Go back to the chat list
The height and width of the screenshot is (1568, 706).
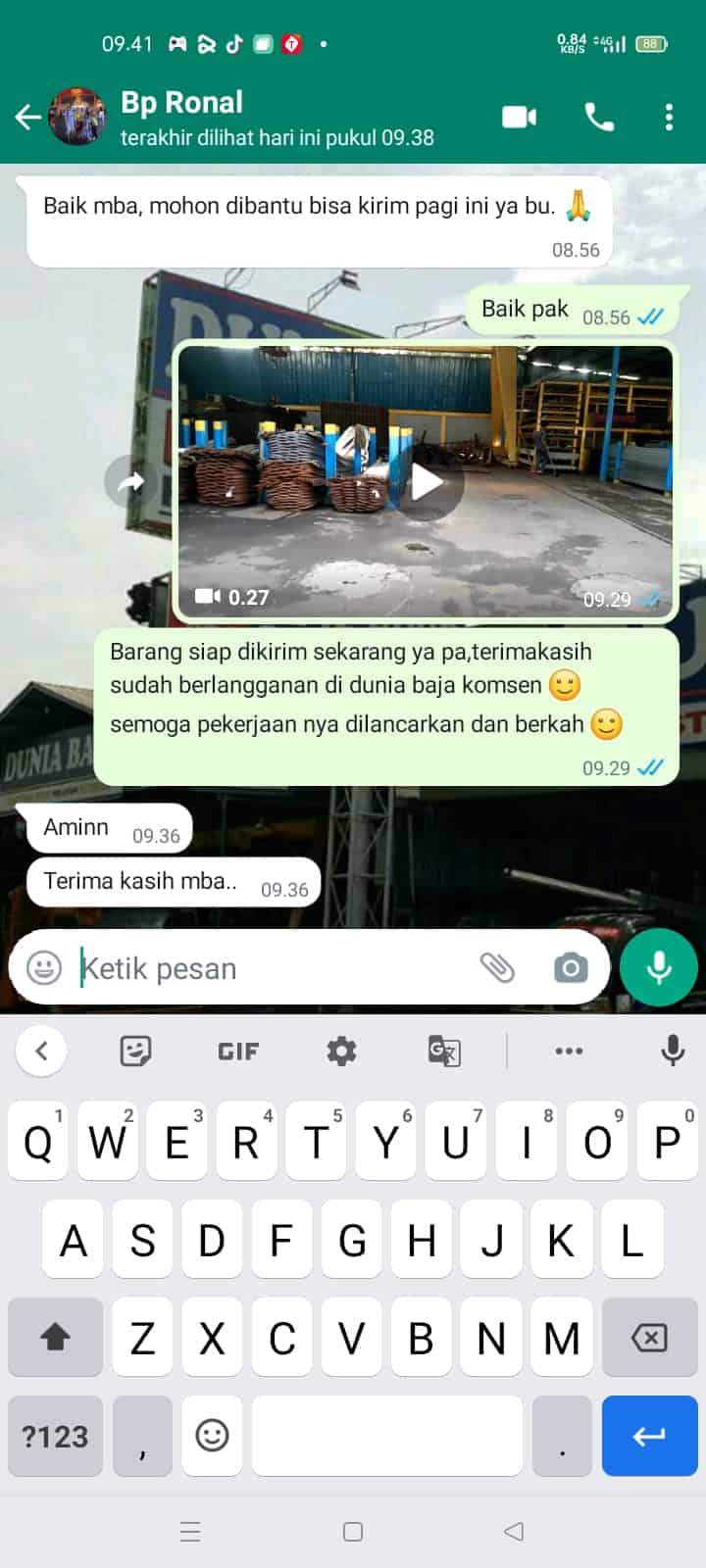pos(27,118)
